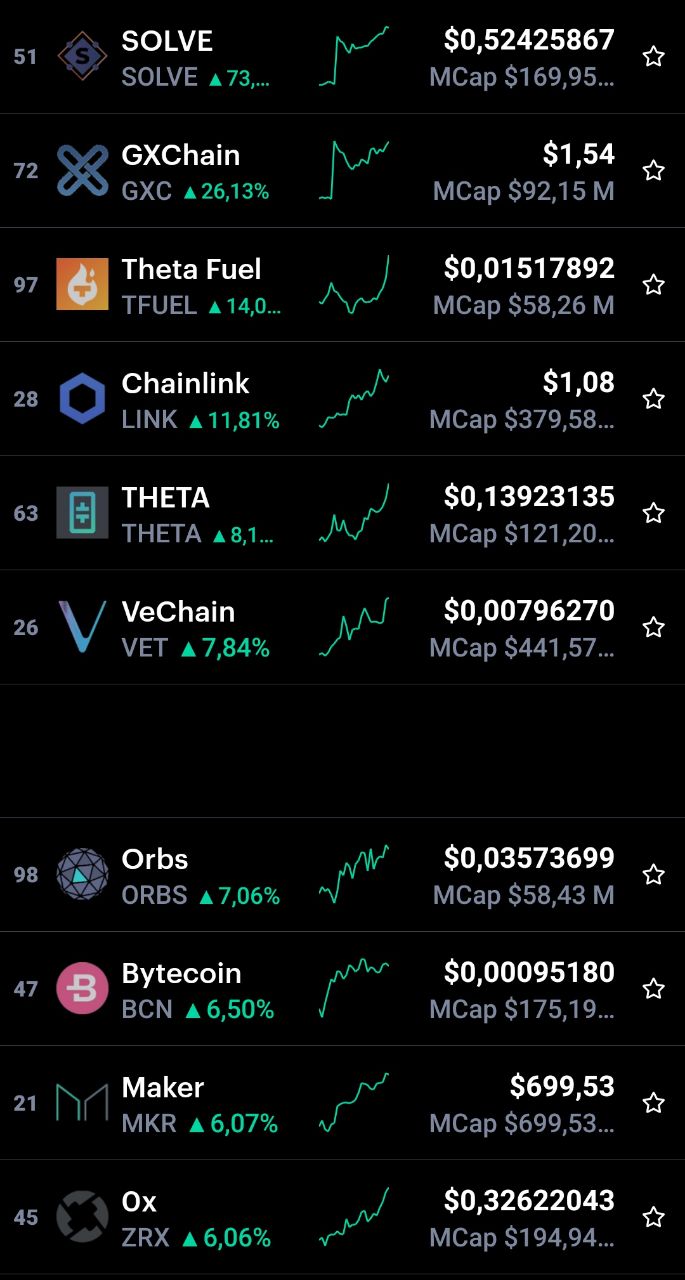
Task: Open the 0x ZRX row
Action: [x=342, y=1217]
